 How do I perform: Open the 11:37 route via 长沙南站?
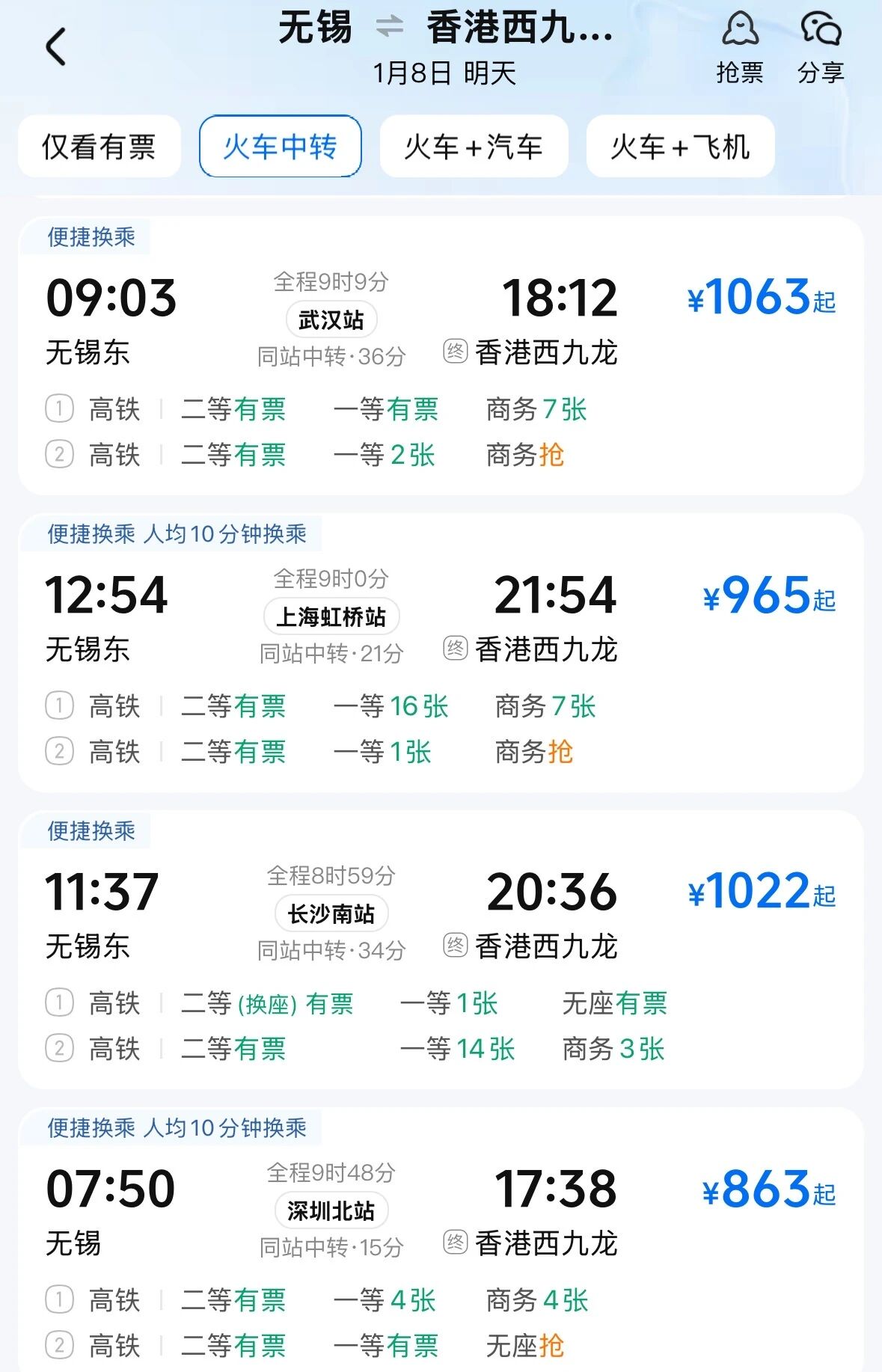[441, 950]
